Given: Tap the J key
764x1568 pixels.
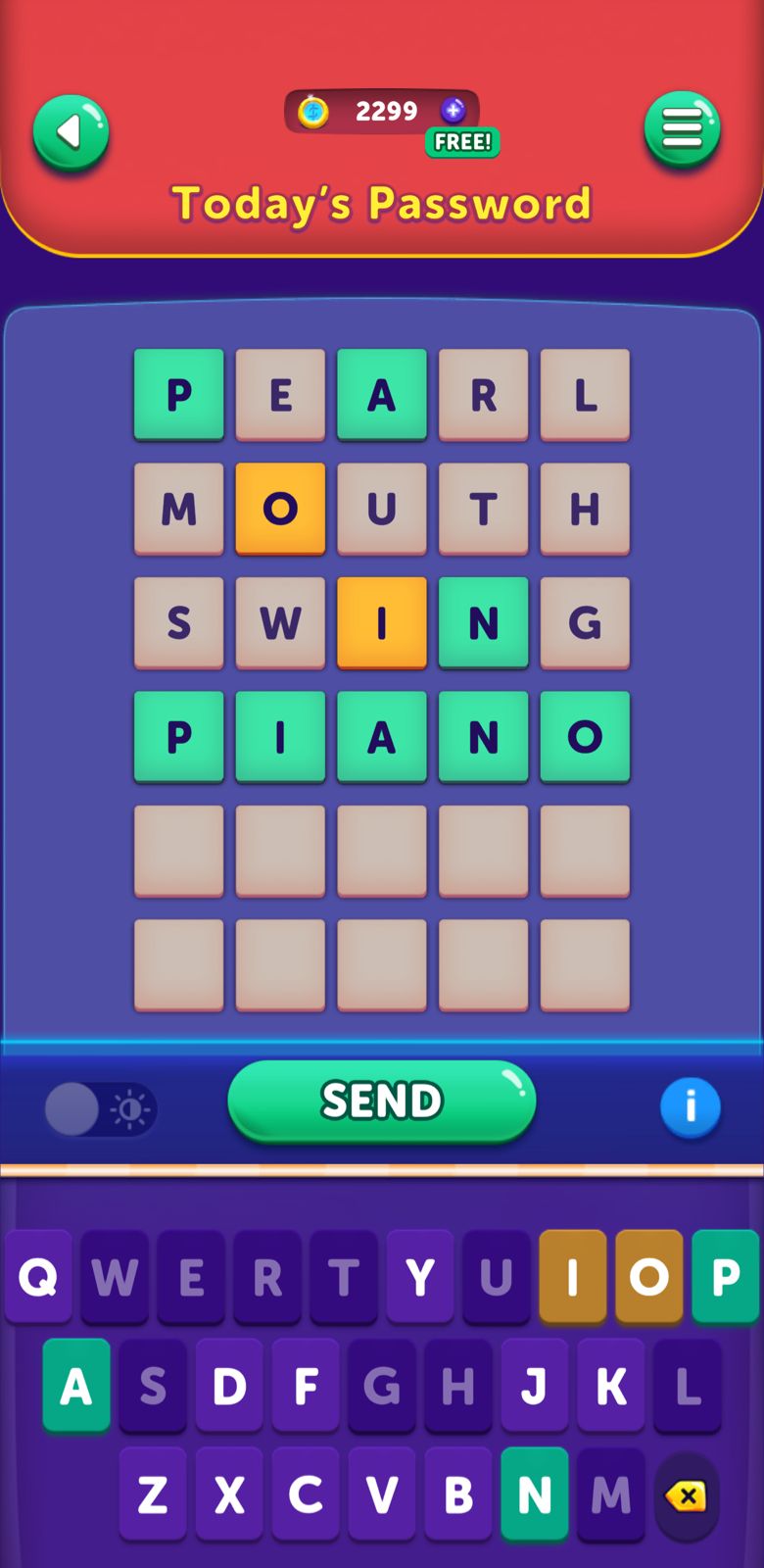Looking at the screenshot, I should [x=534, y=1386].
